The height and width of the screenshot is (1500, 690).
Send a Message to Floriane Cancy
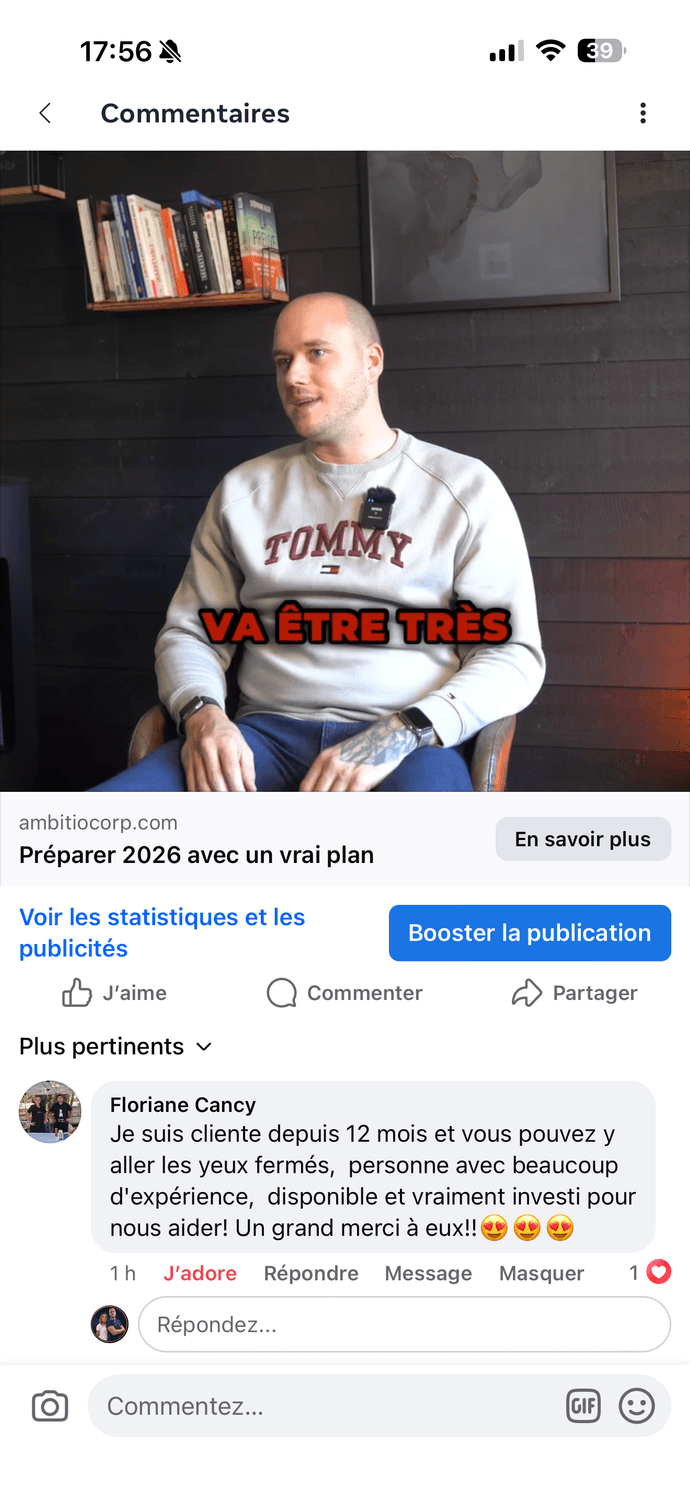click(x=428, y=1273)
